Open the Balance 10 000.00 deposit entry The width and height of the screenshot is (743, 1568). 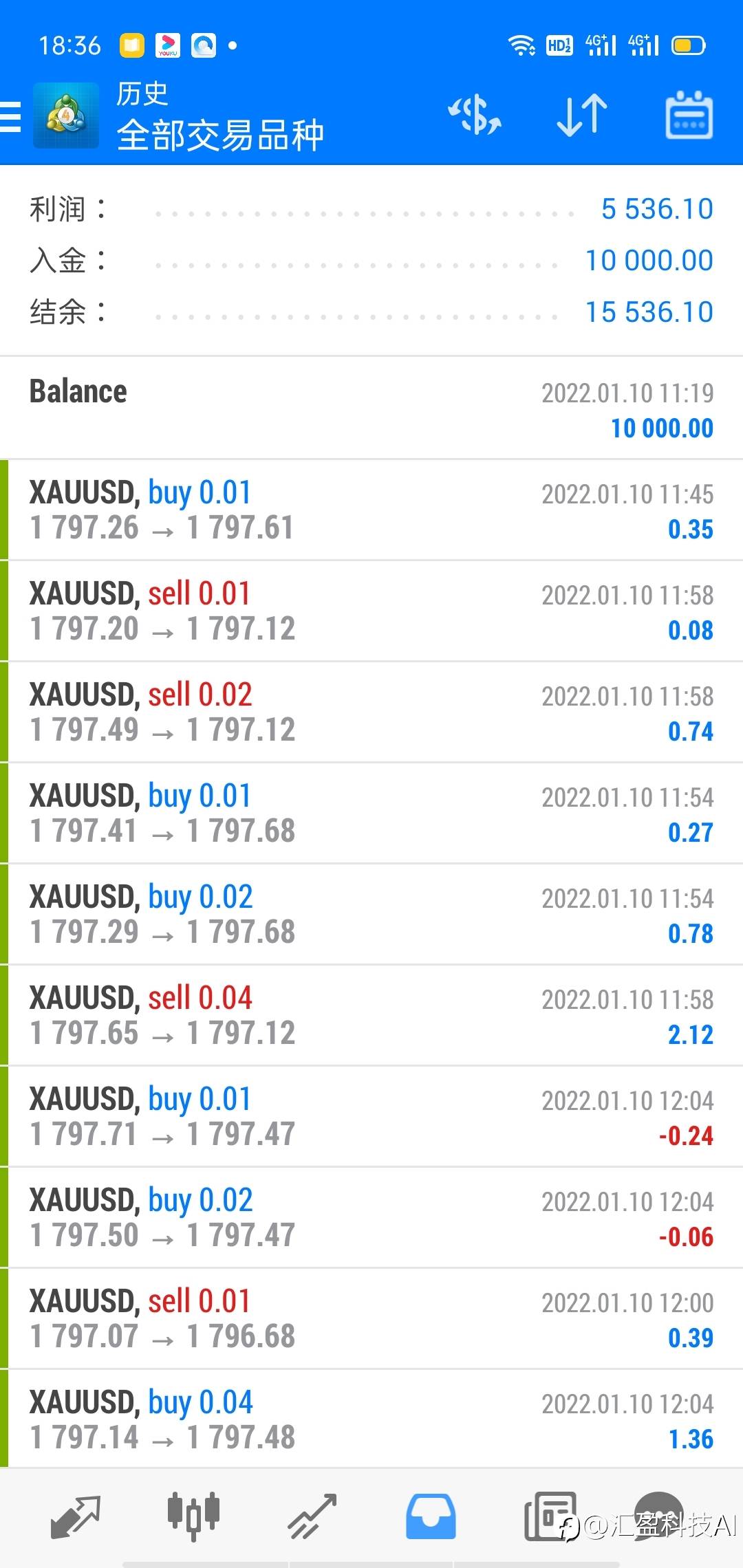pos(371,409)
